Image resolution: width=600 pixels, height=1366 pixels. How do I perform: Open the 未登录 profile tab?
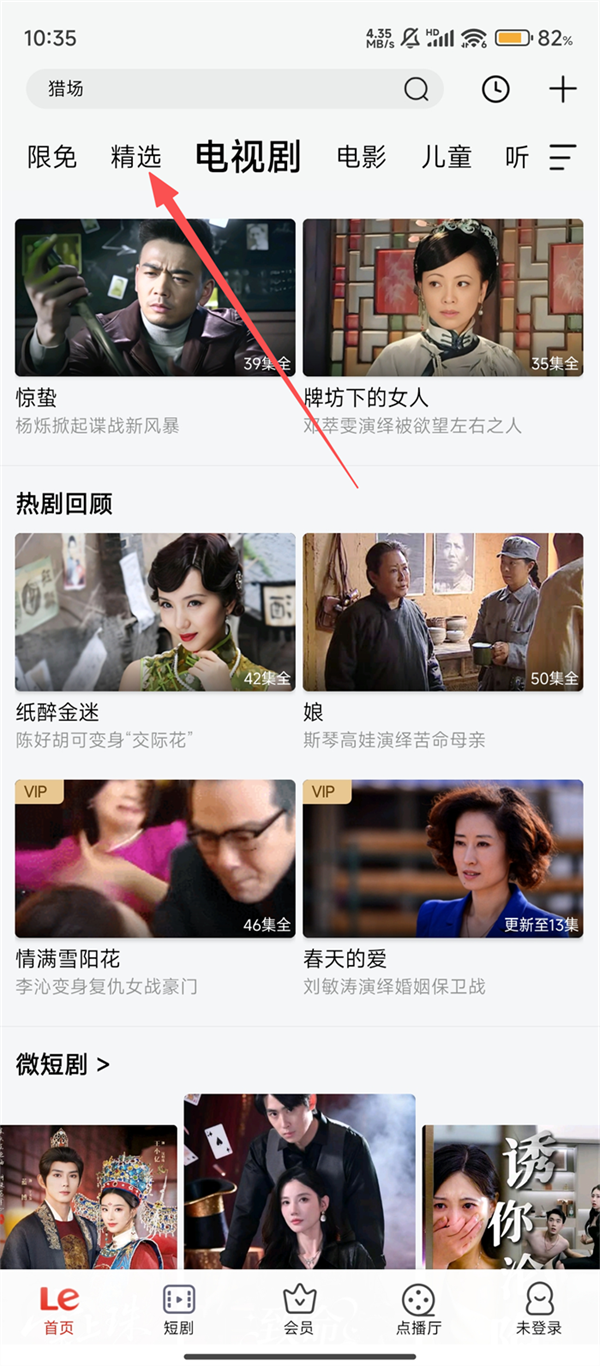[539, 1310]
